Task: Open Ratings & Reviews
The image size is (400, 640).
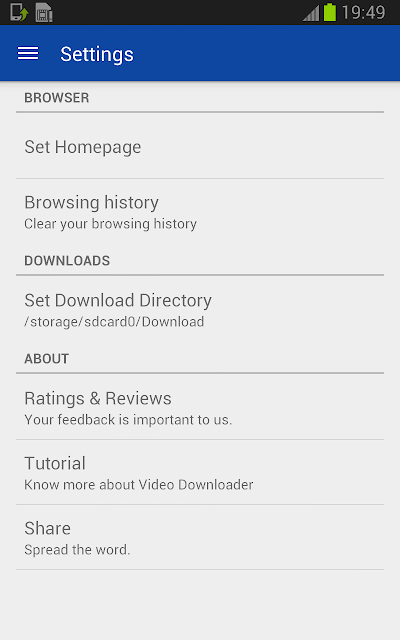Action: click(200, 408)
